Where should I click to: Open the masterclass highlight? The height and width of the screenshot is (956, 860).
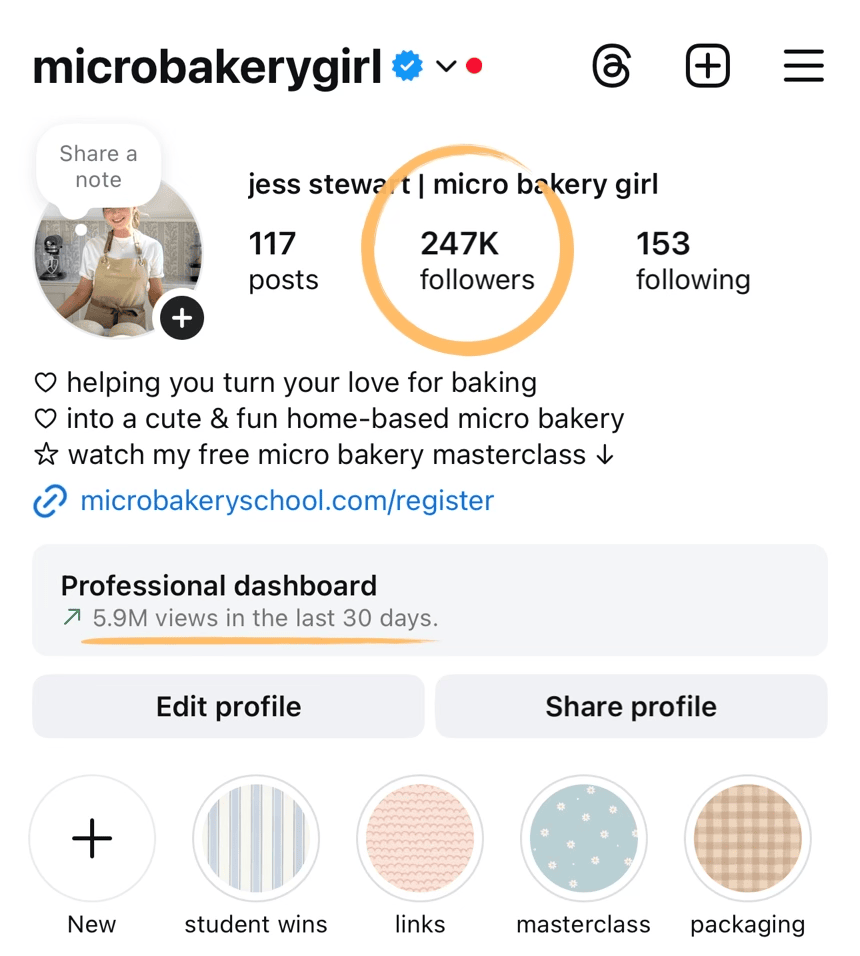(583, 838)
